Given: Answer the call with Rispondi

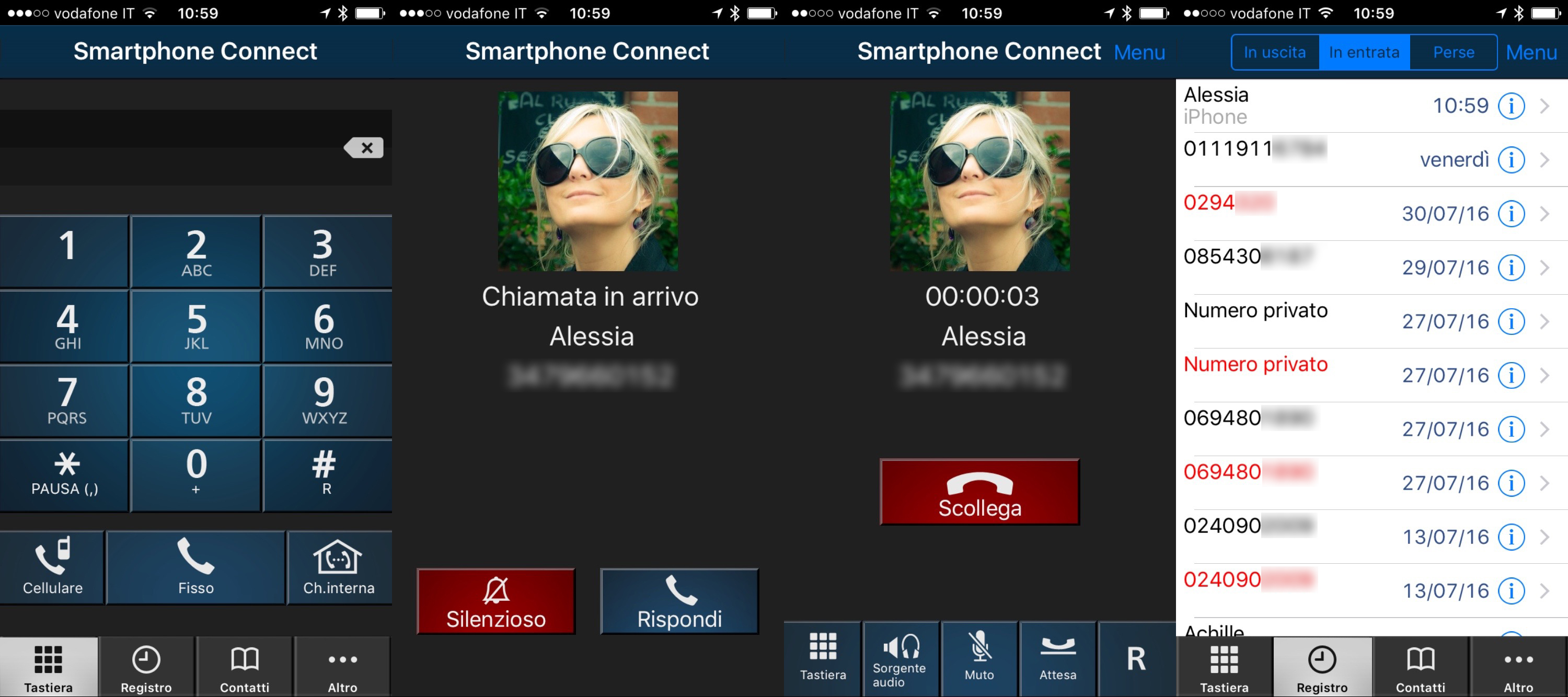Looking at the screenshot, I should [679, 601].
